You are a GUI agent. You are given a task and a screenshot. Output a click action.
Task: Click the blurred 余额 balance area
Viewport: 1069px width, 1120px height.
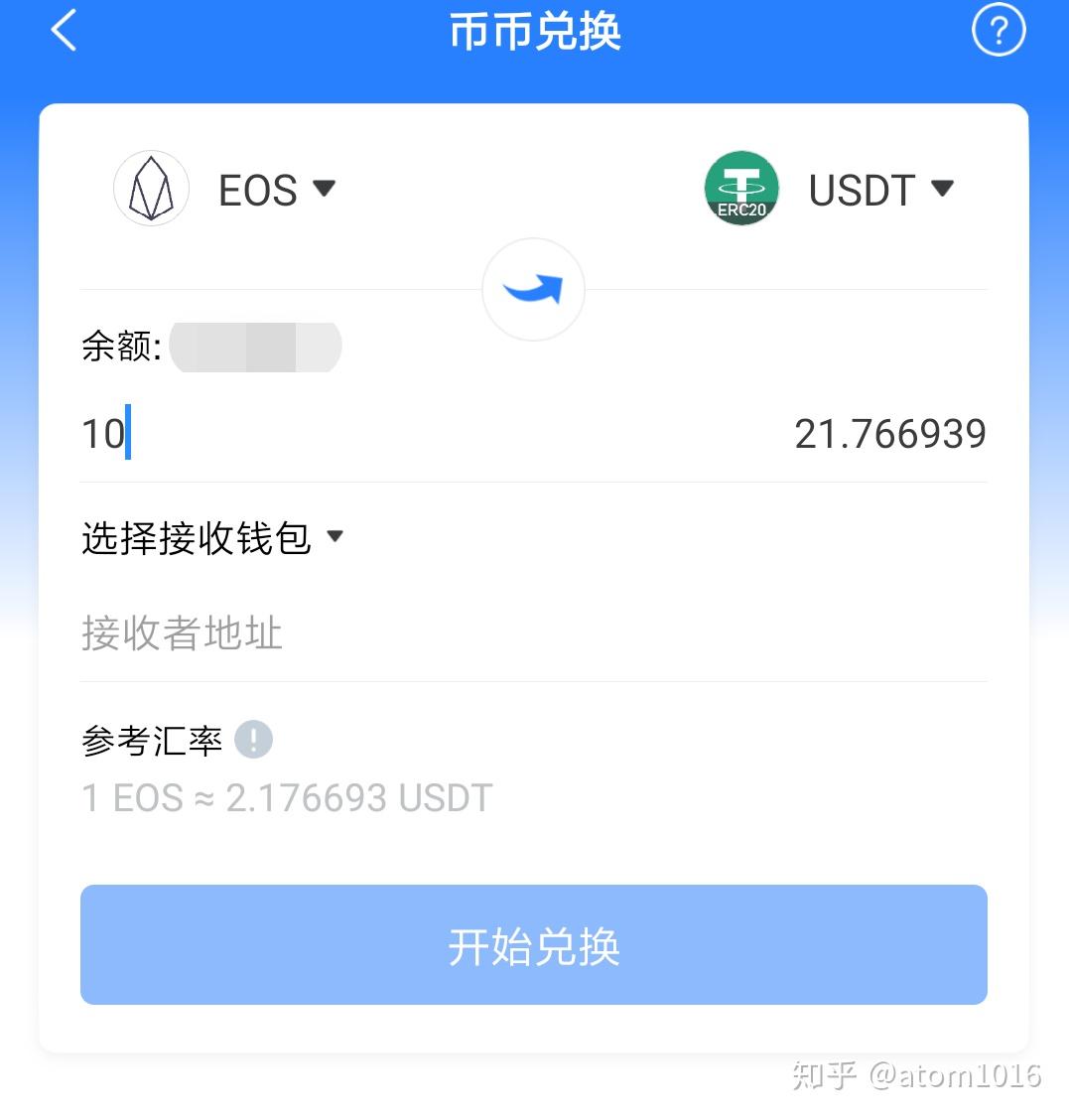[x=256, y=347]
